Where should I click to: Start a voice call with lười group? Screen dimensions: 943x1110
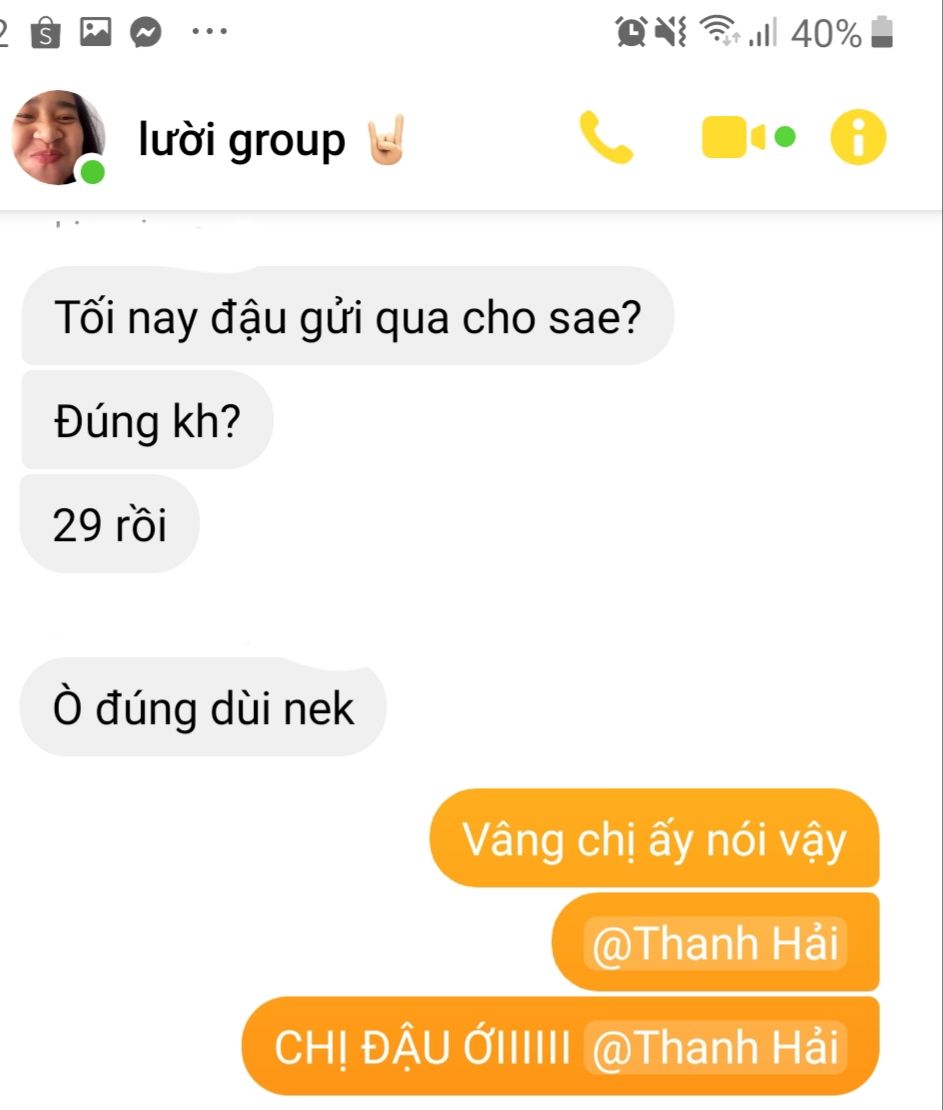click(606, 138)
